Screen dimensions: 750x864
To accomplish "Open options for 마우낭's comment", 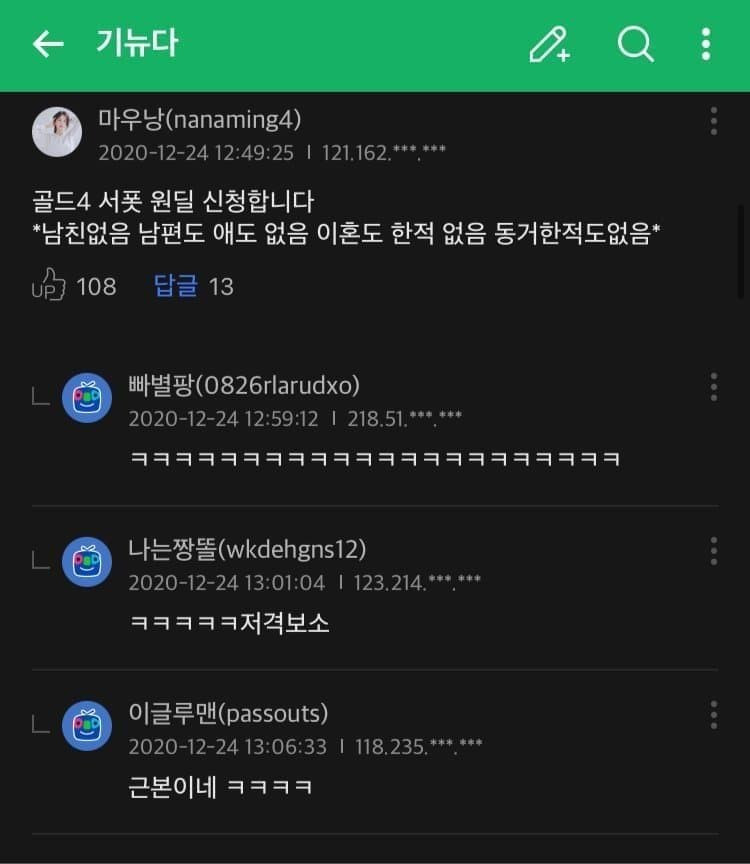I will [713, 121].
